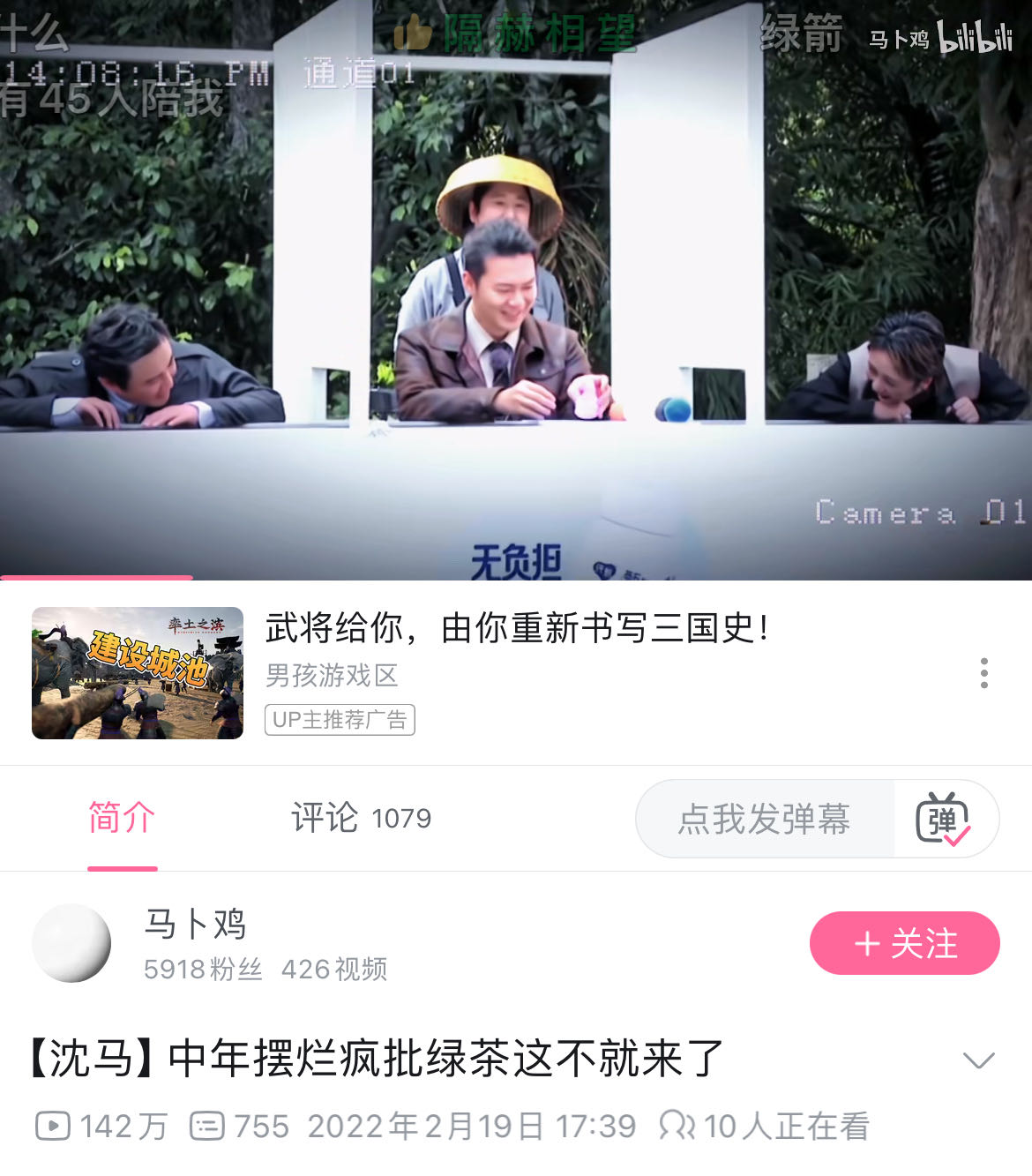Switch to the 评论 tab
This screenshot has height=1176, width=1032.
click(361, 818)
